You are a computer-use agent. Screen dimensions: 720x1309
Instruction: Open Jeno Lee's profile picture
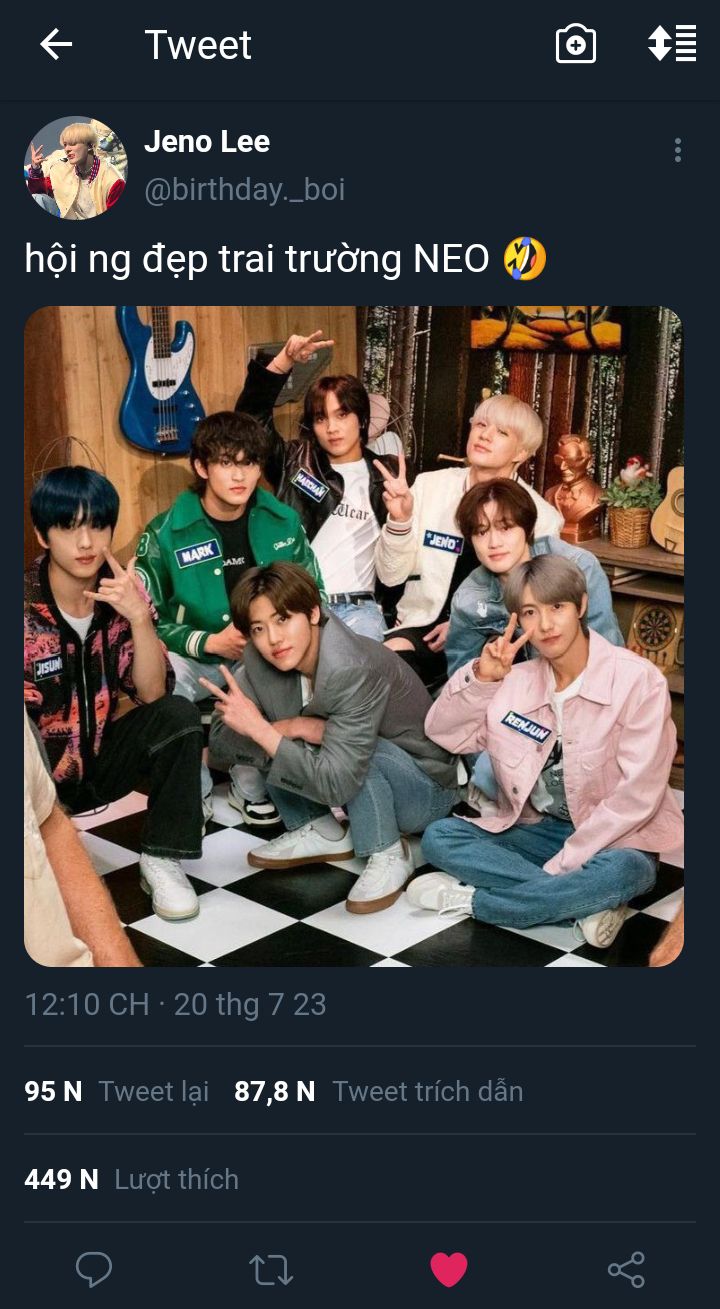pyautogui.click(x=76, y=167)
